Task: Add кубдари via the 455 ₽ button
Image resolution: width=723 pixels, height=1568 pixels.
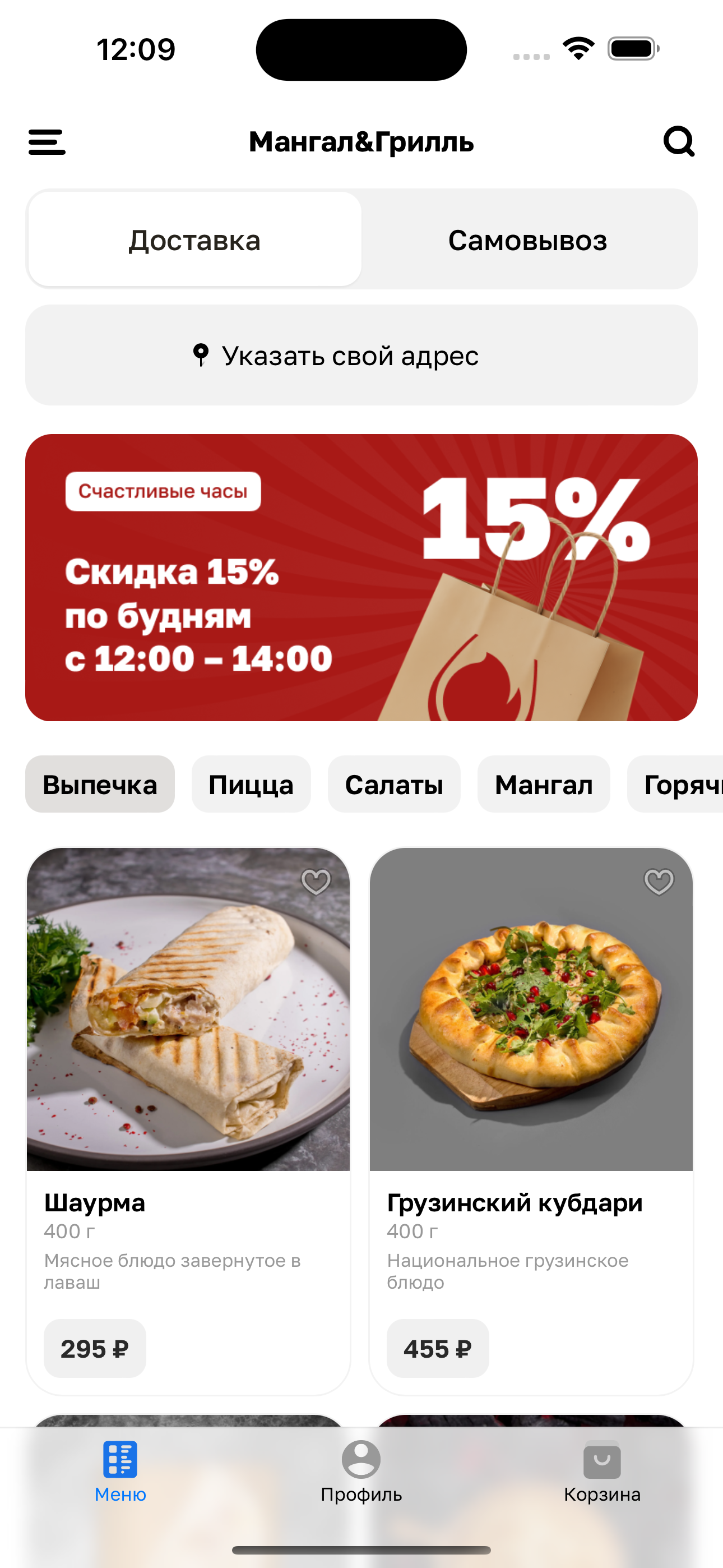Action: coord(438,1348)
